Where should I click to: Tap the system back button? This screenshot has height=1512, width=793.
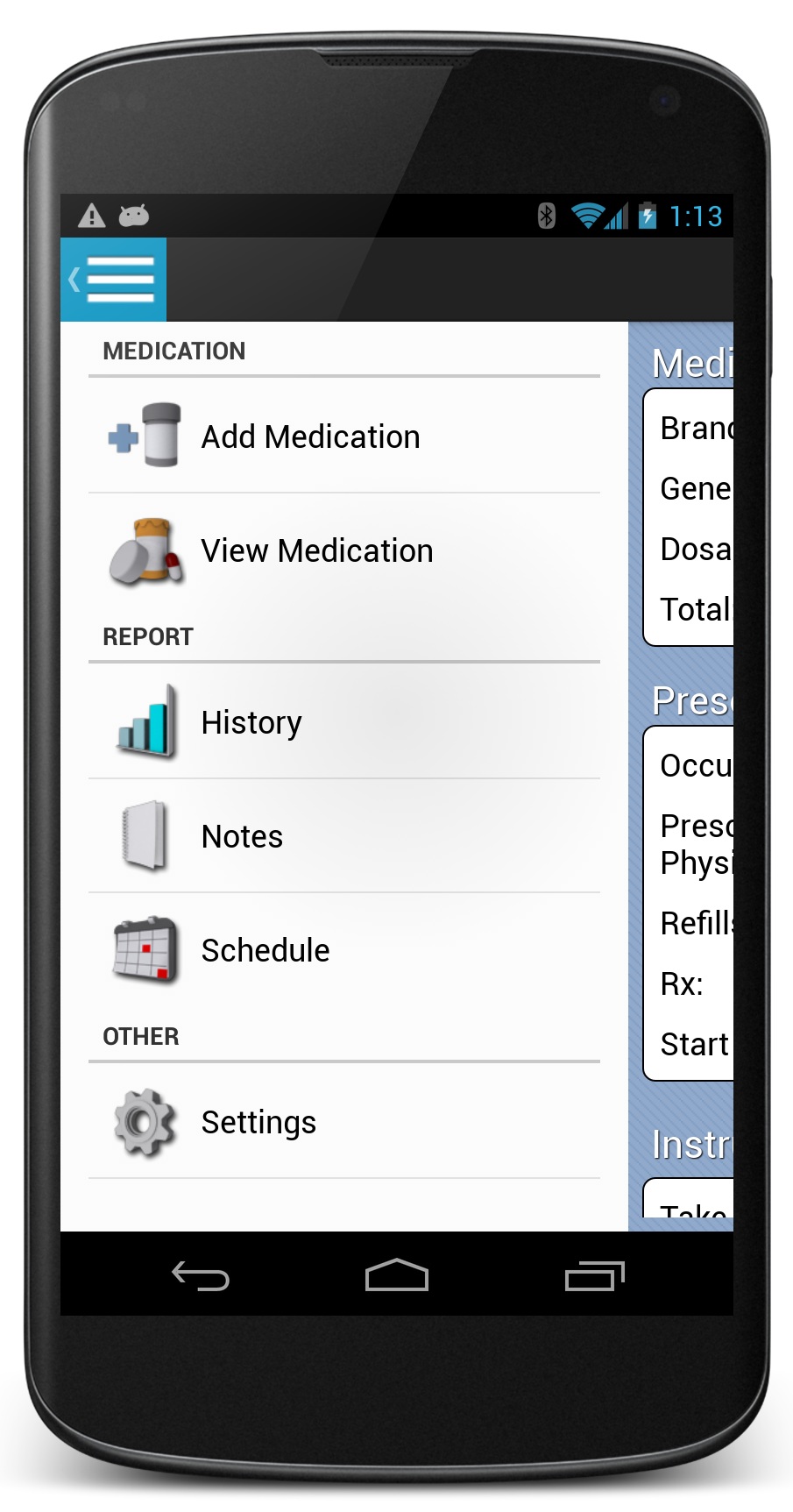tap(201, 1275)
